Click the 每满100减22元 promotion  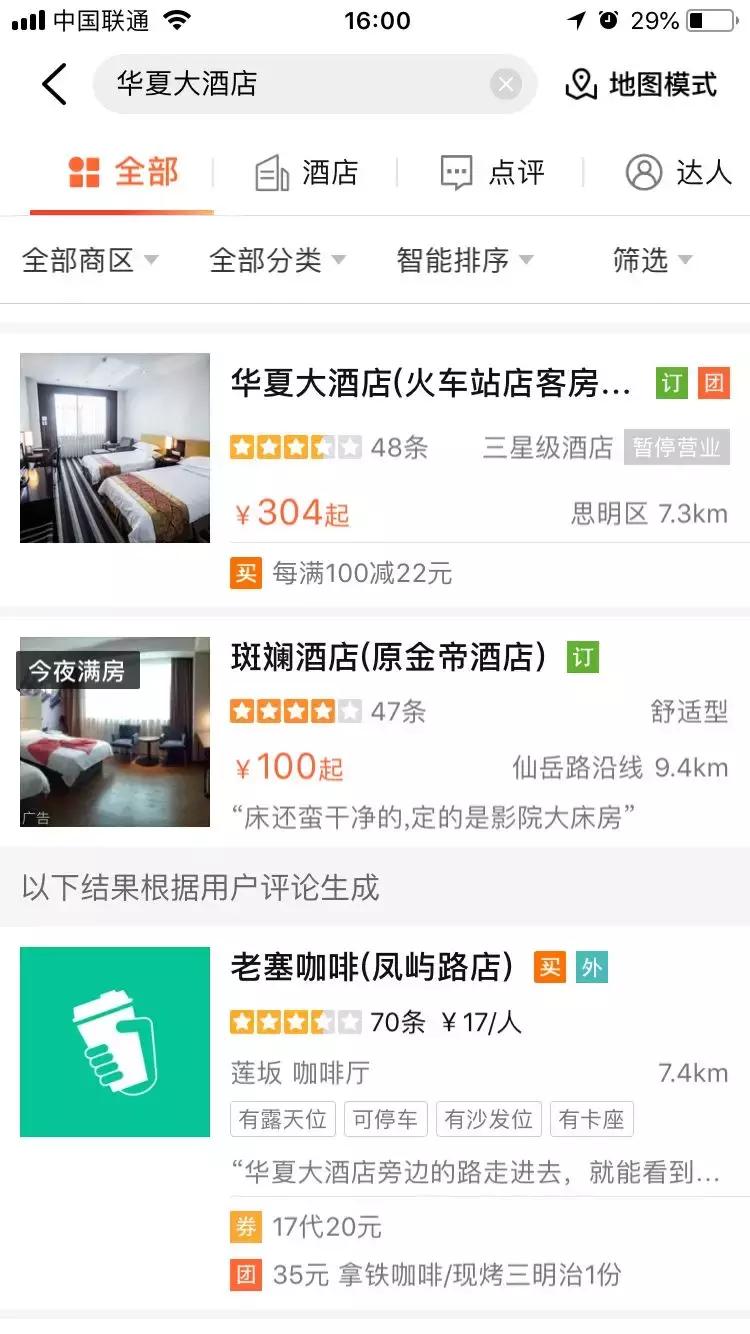pos(359,573)
